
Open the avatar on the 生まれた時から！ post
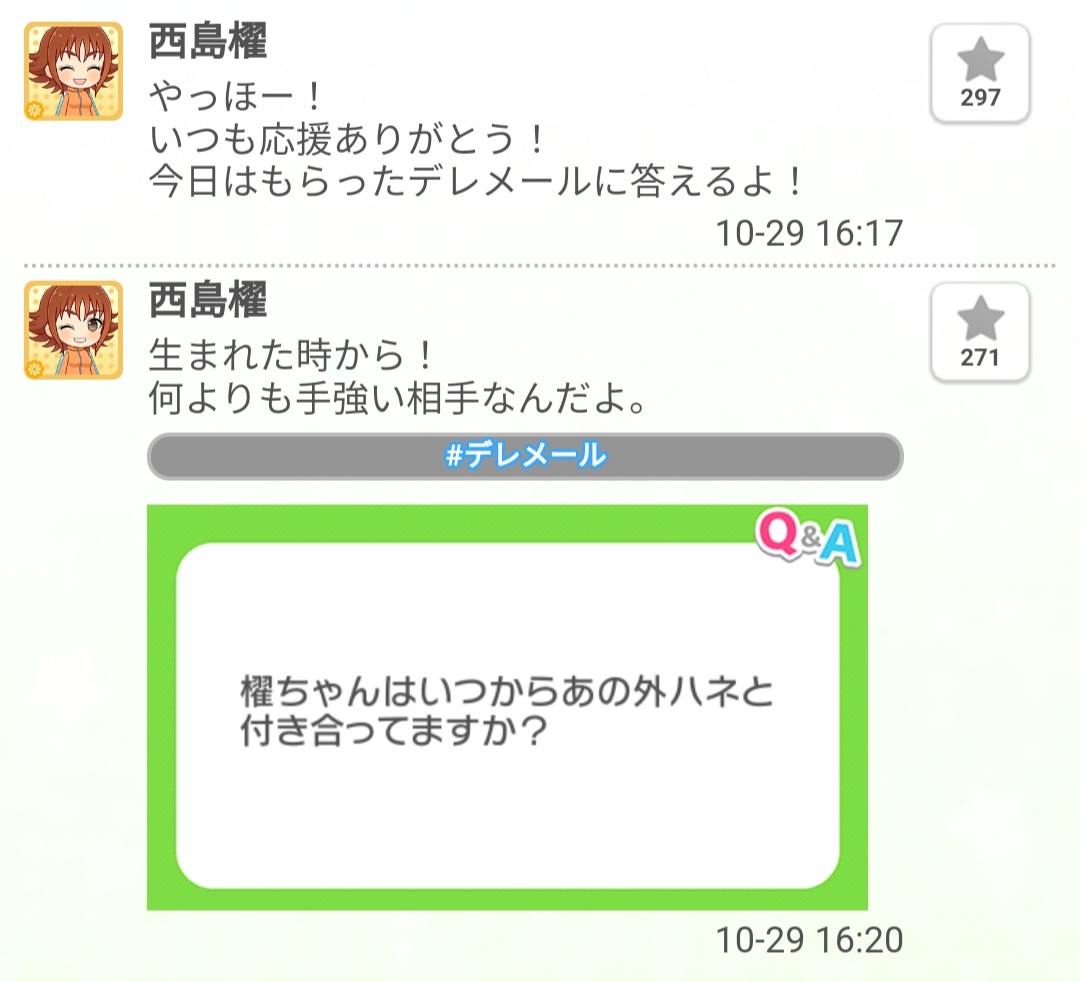pyautogui.click(x=73, y=330)
